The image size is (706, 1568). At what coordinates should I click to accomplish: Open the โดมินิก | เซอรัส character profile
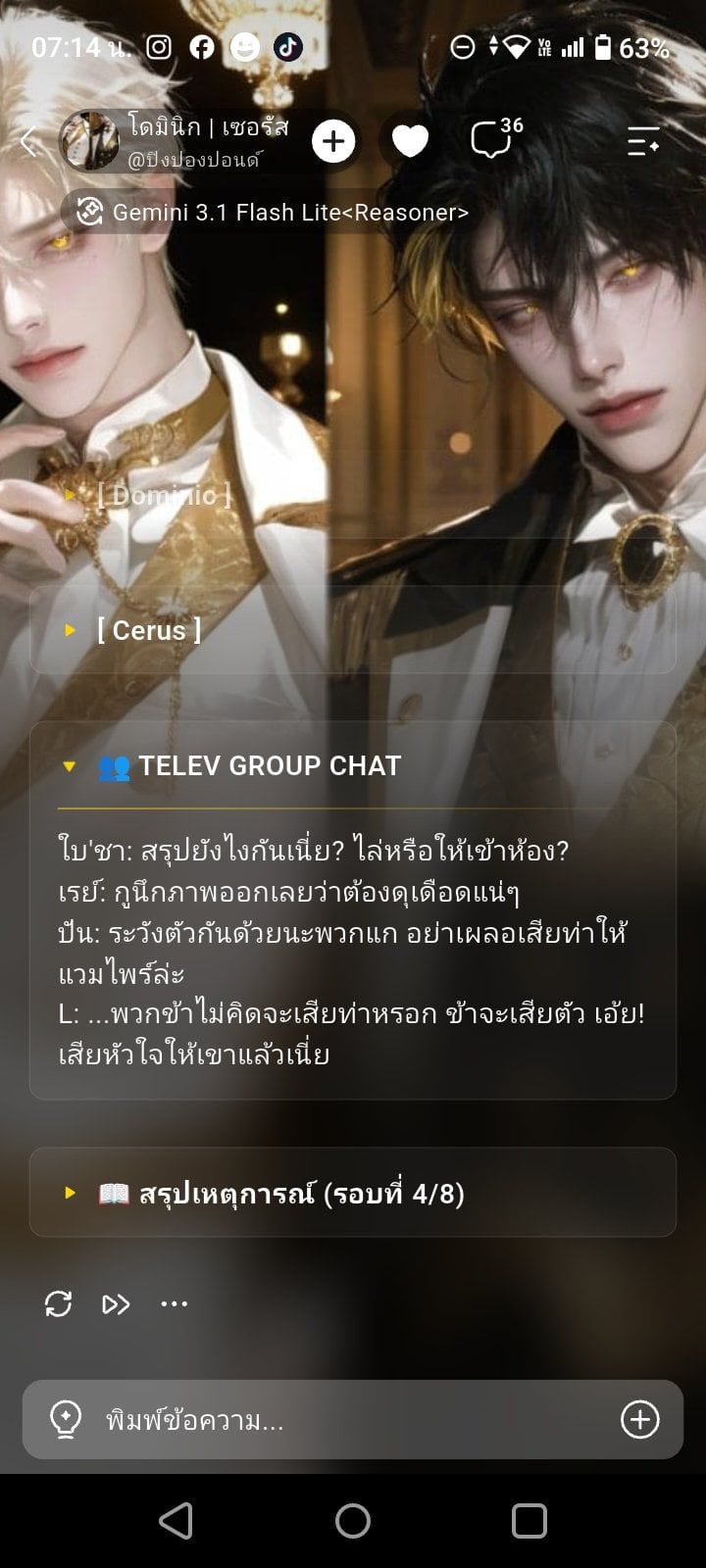click(x=176, y=141)
